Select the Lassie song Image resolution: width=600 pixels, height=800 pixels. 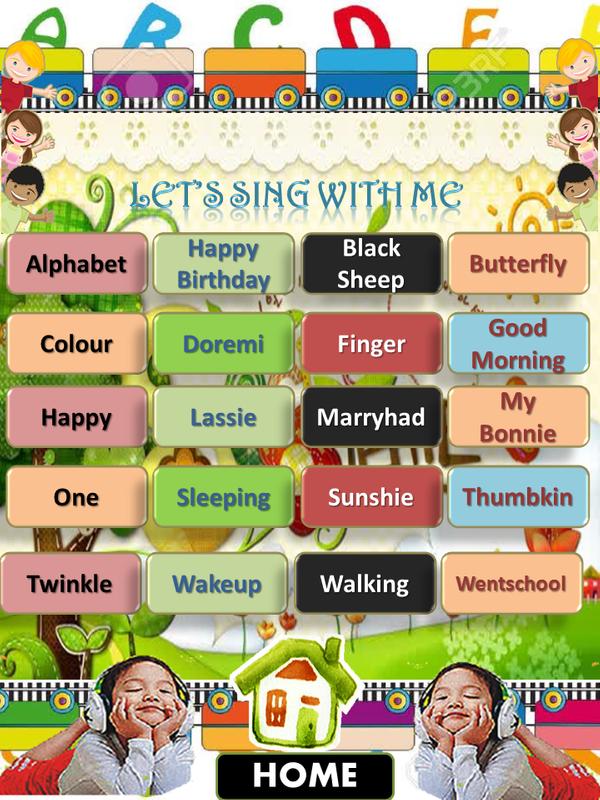[x=224, y=417]
